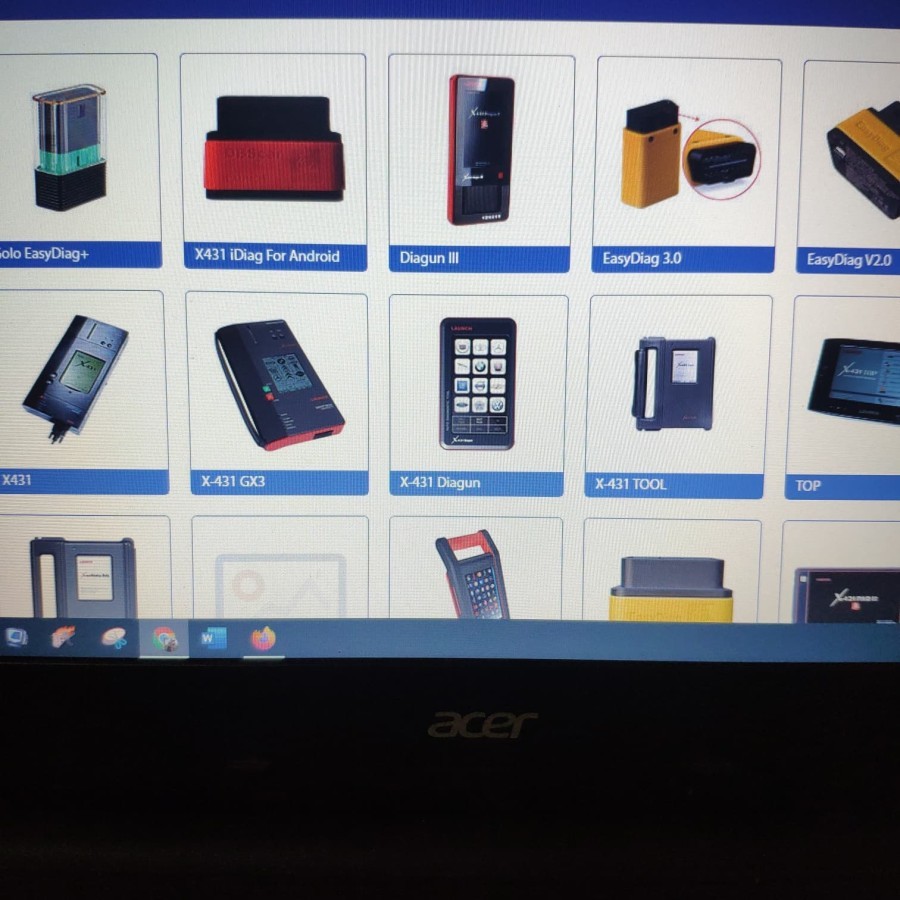
Task: Open Word from the taskbar
Action: click(x=213, y=638)
